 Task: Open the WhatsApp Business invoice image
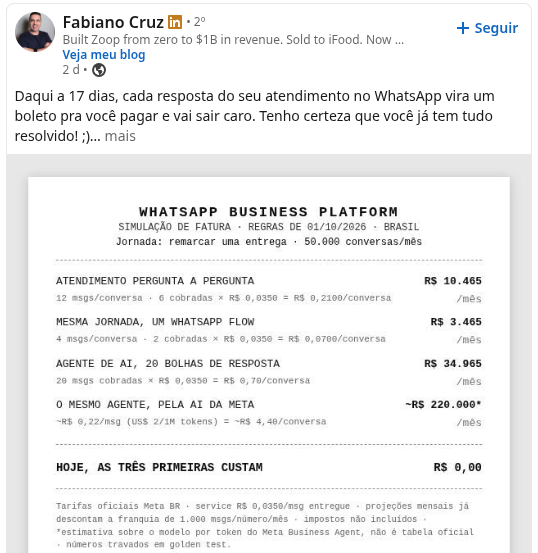[x=269, y=354]
